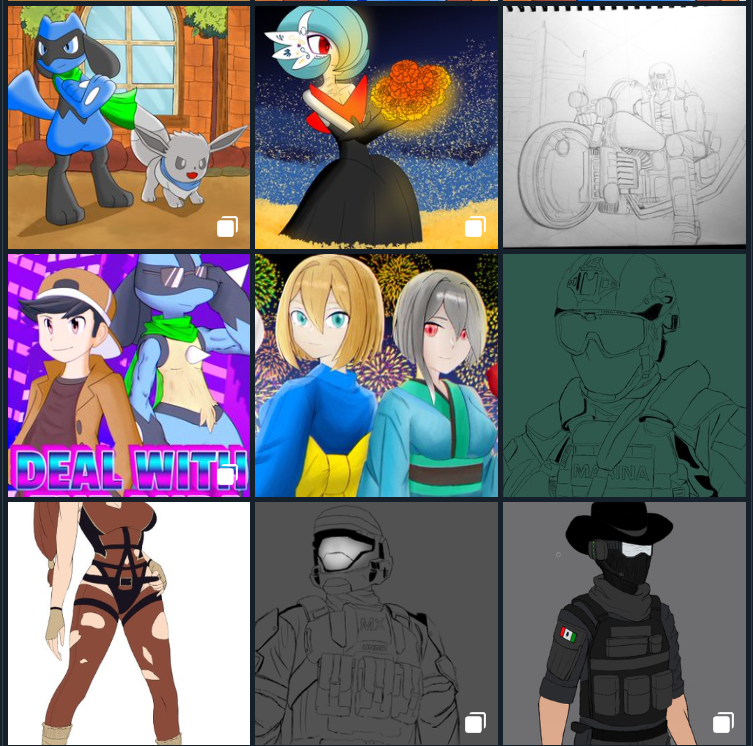Open the character in brown torn leggings artwork
Viewport: 753px width, 746px height.
click(x=128, y=623)
